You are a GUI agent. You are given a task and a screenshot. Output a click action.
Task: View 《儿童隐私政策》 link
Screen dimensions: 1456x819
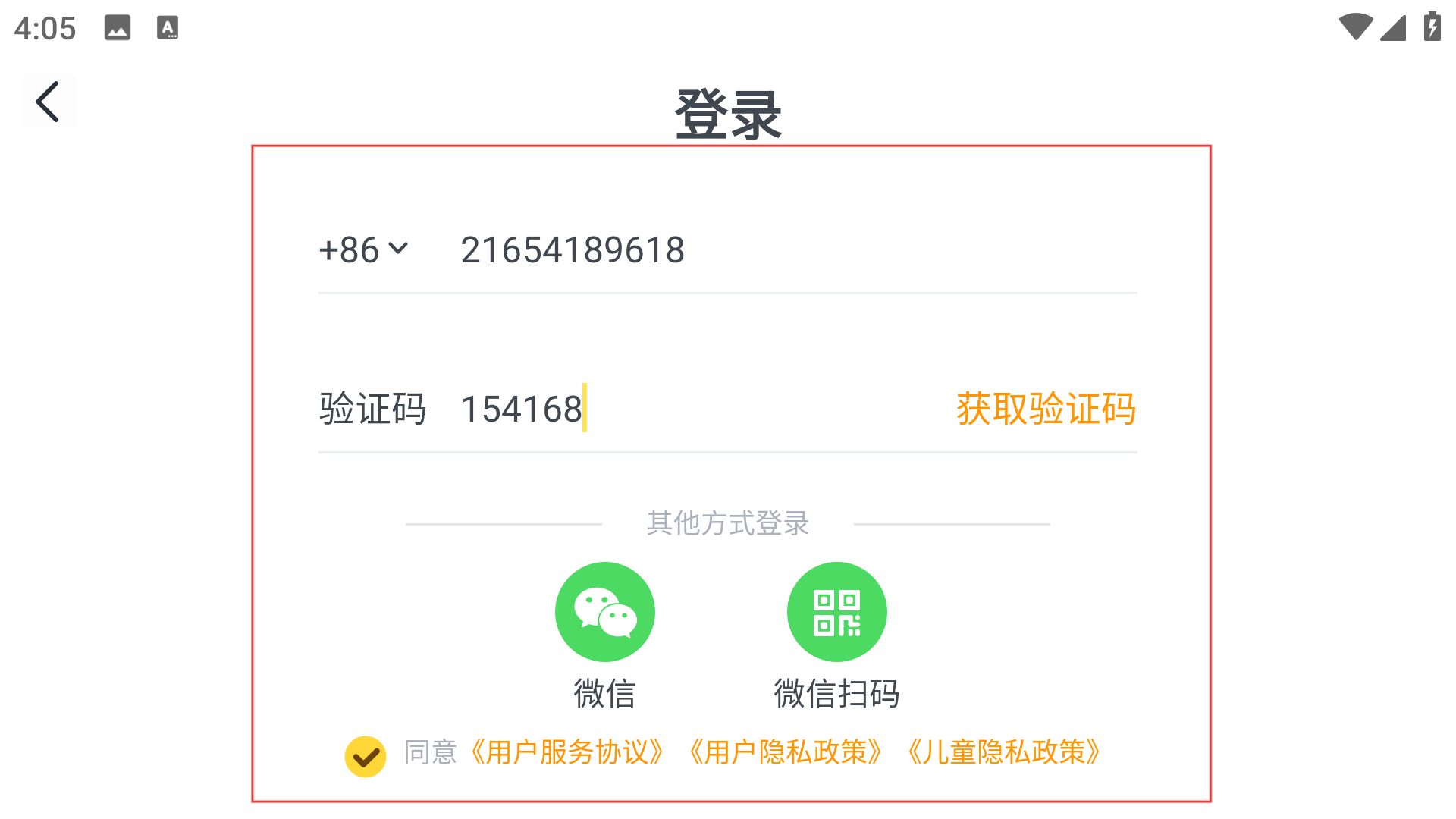pyautogui.click(x=1003, y=753)
